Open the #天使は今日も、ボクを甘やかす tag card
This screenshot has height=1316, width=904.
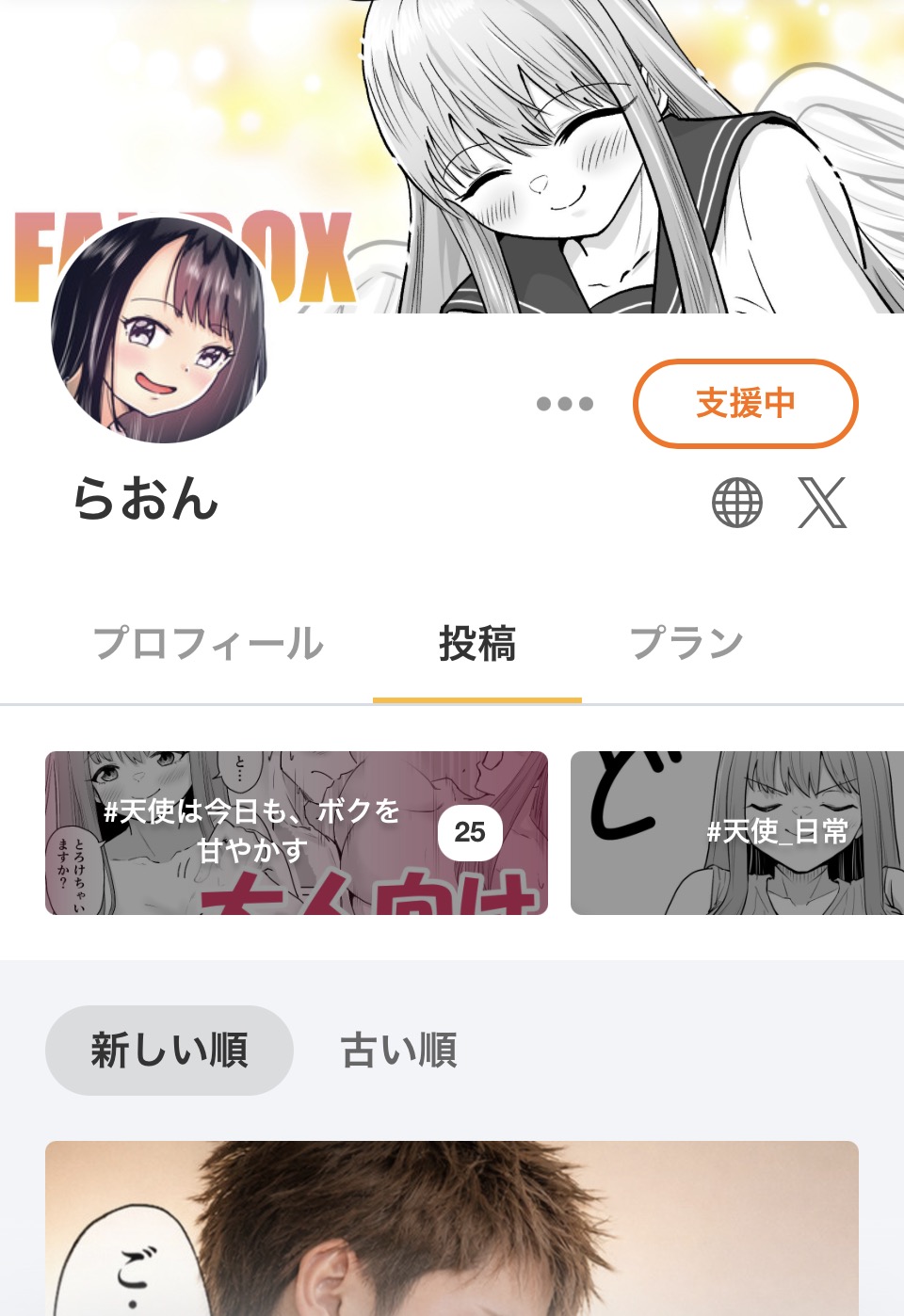click(296, 832)
